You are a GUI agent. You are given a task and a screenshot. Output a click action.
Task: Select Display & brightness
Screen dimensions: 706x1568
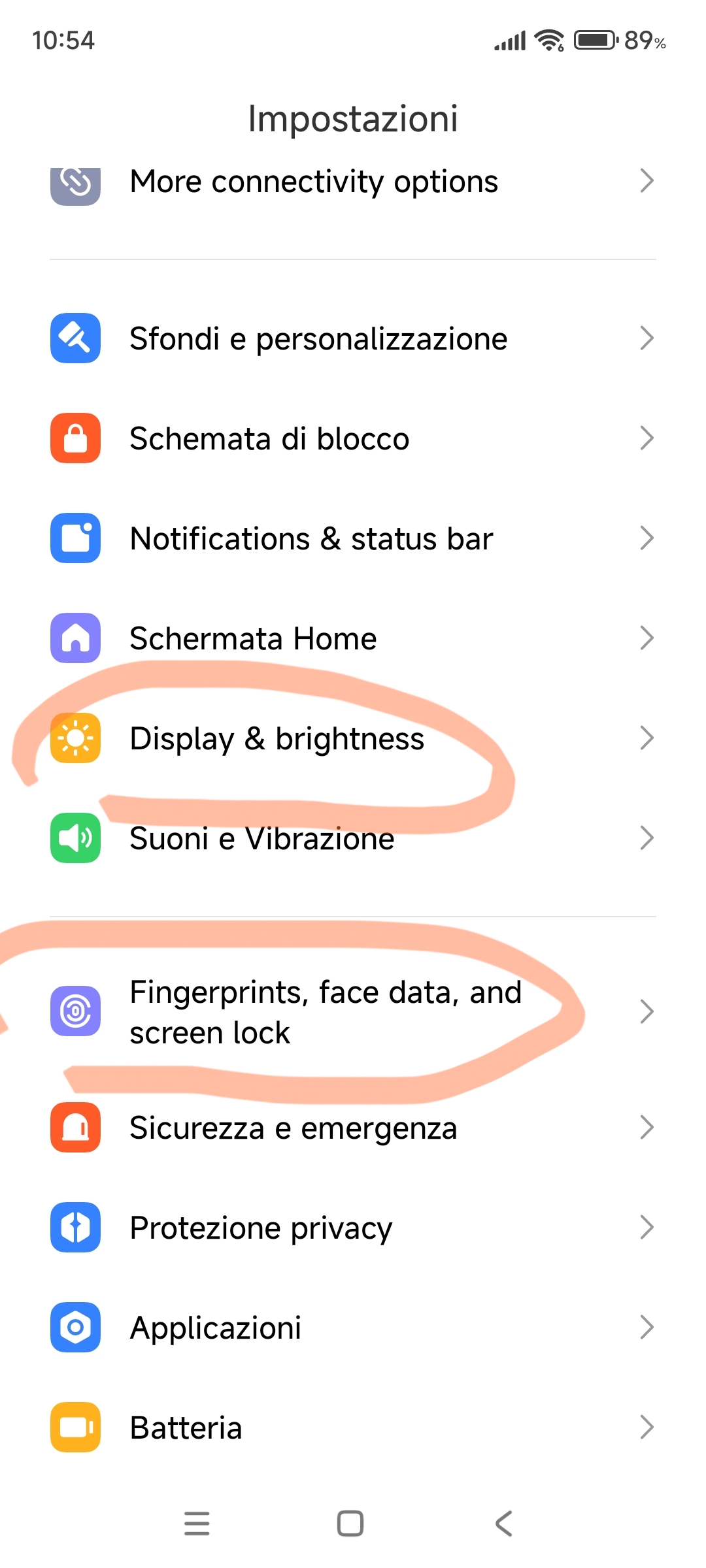click(x=353, y=738)
